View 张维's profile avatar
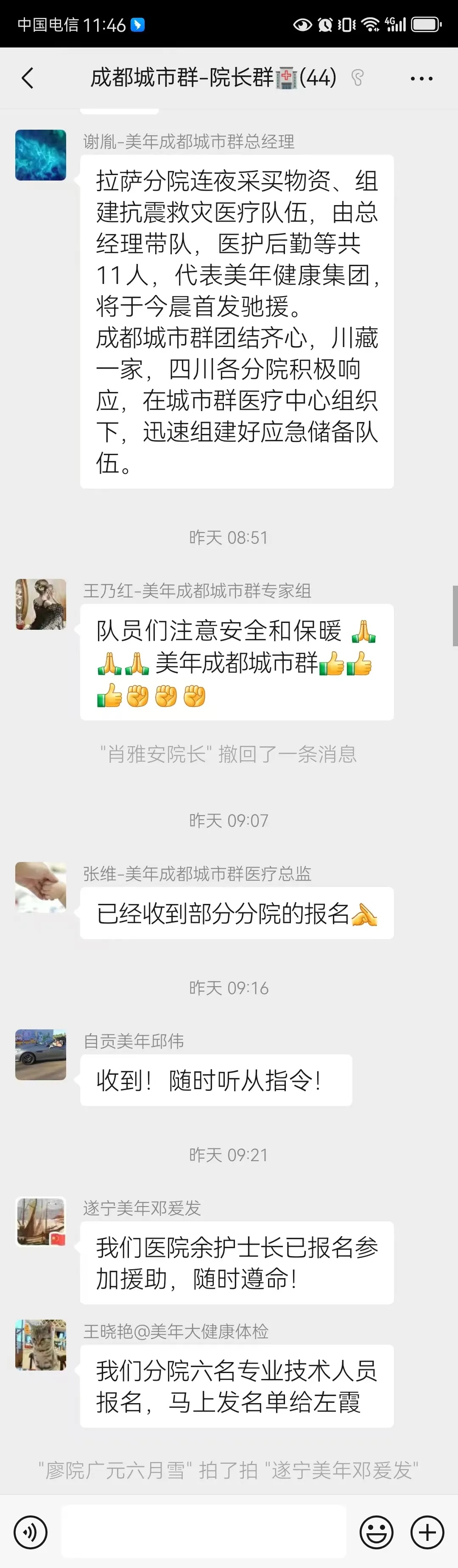 point(41,887)
